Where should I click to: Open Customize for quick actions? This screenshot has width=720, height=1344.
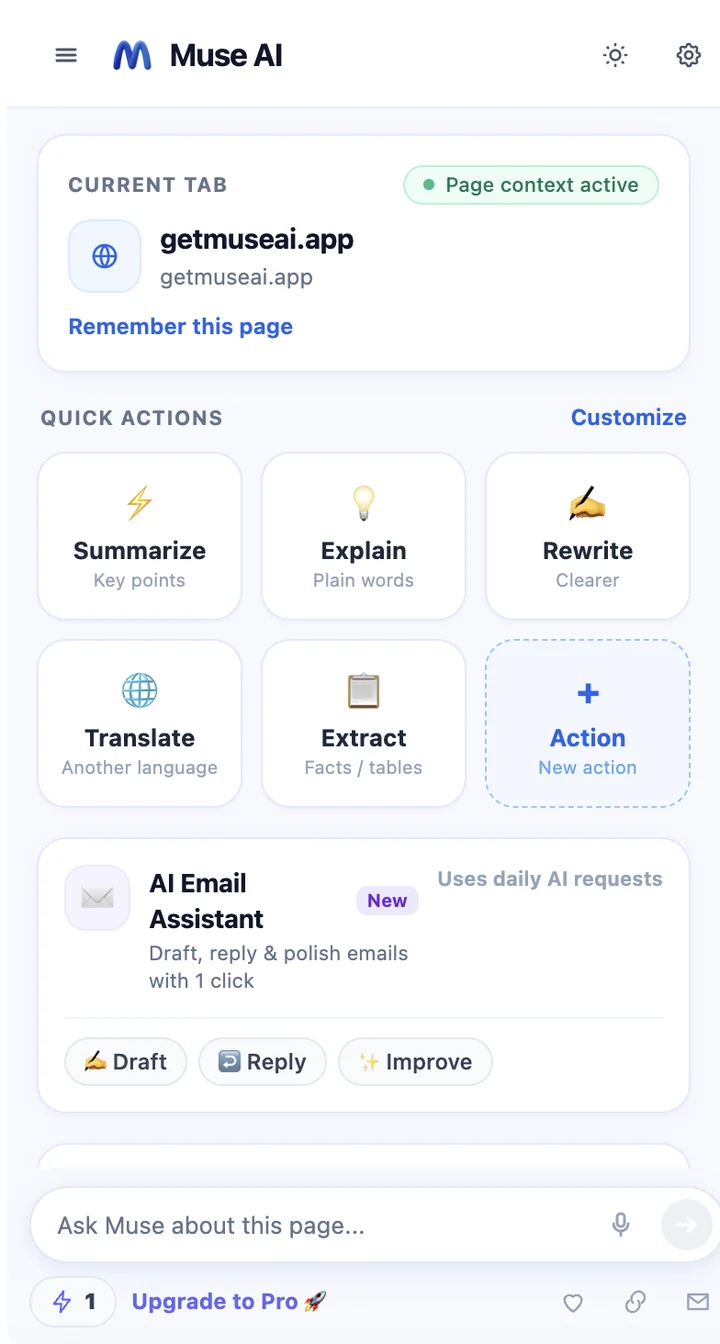[x=629, y=418]
